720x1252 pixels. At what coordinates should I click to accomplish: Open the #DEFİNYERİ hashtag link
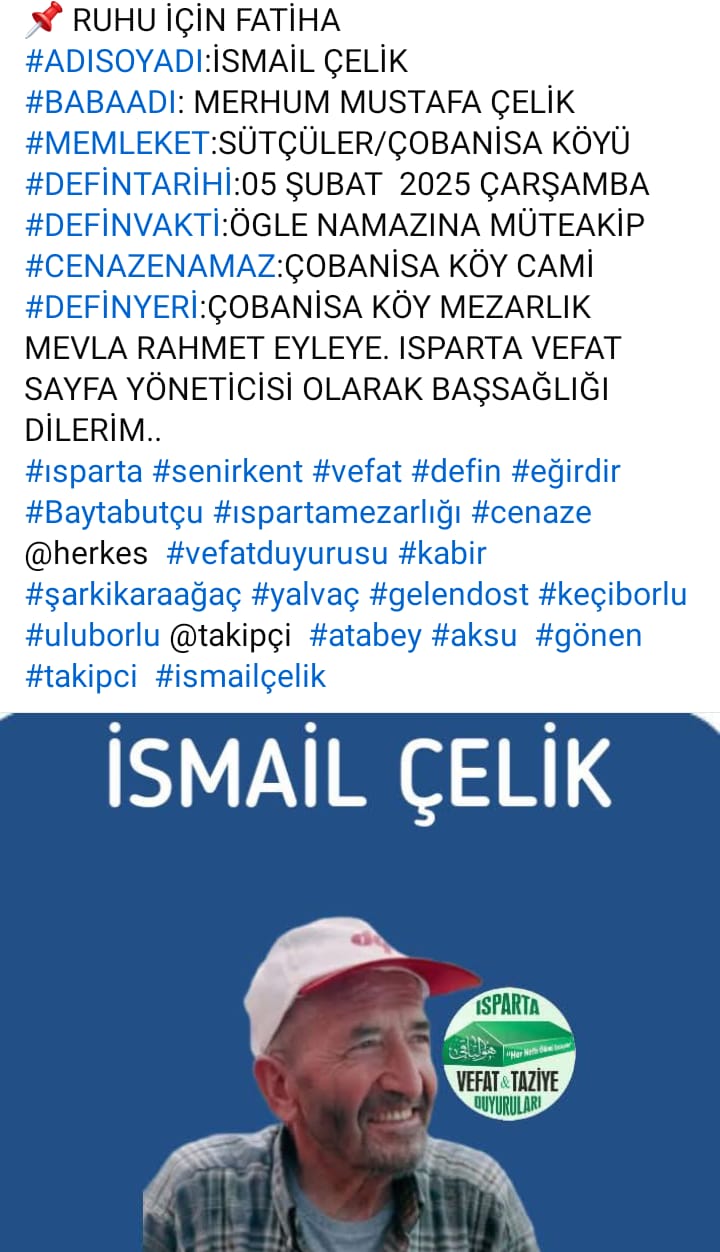[x=114, y=306]
